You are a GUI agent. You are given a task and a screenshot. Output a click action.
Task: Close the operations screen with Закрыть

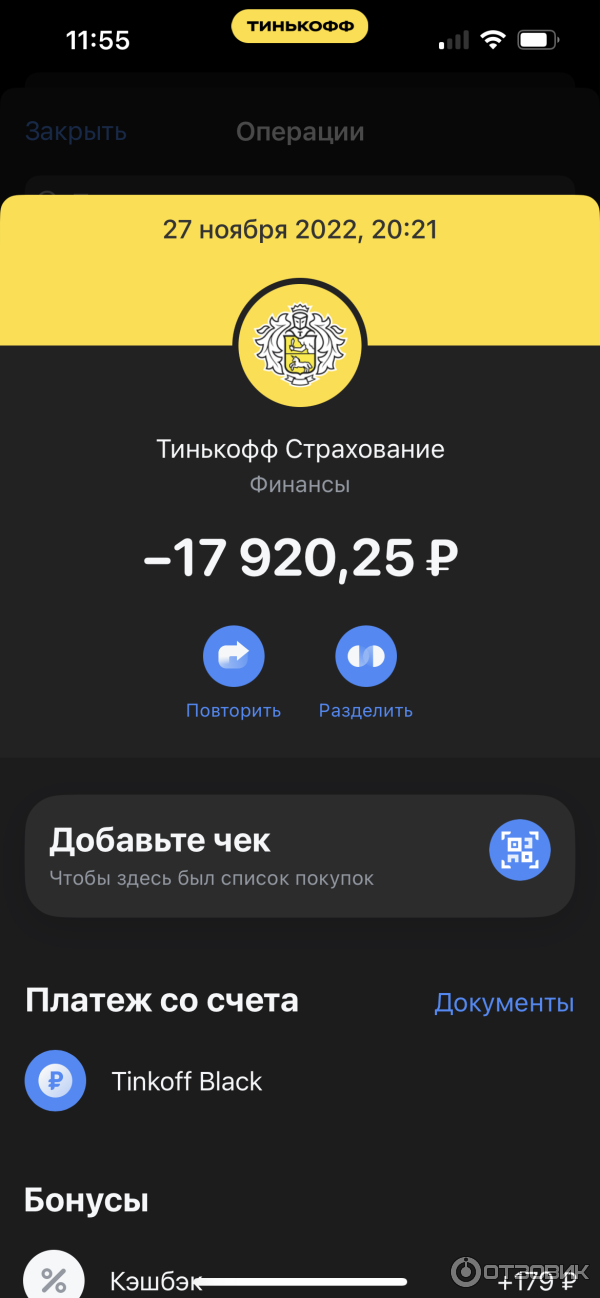[76, 131]
